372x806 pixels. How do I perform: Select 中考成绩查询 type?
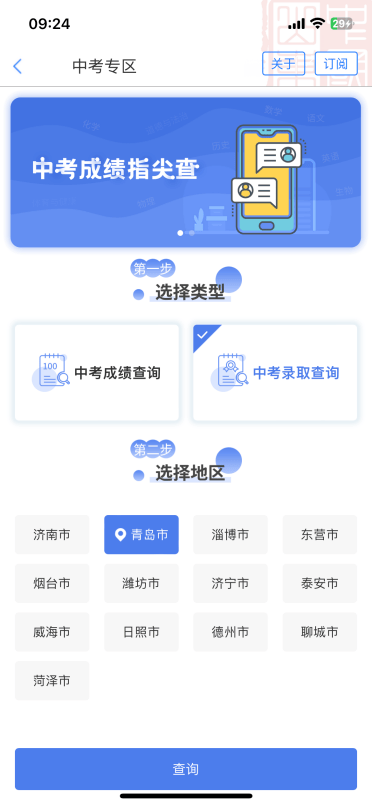point(97,373)
